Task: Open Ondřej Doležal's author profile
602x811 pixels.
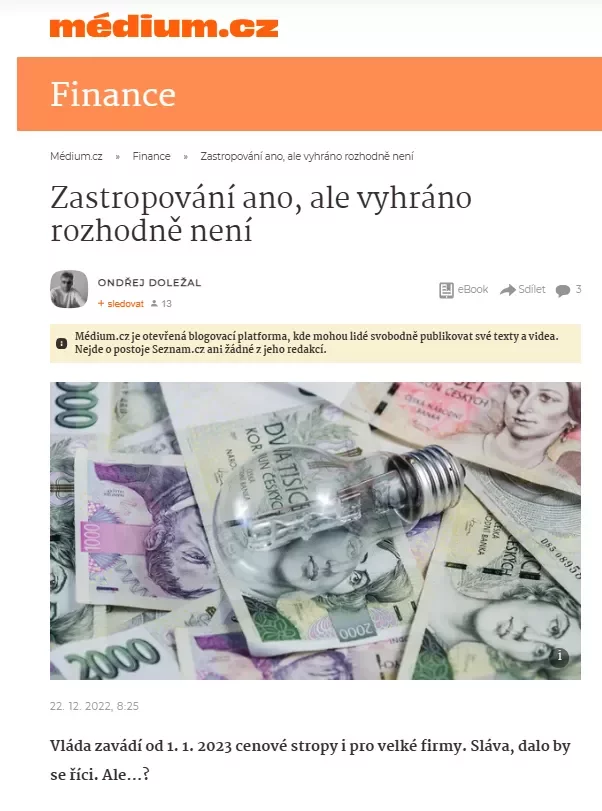Action: [x=149, y=283]
